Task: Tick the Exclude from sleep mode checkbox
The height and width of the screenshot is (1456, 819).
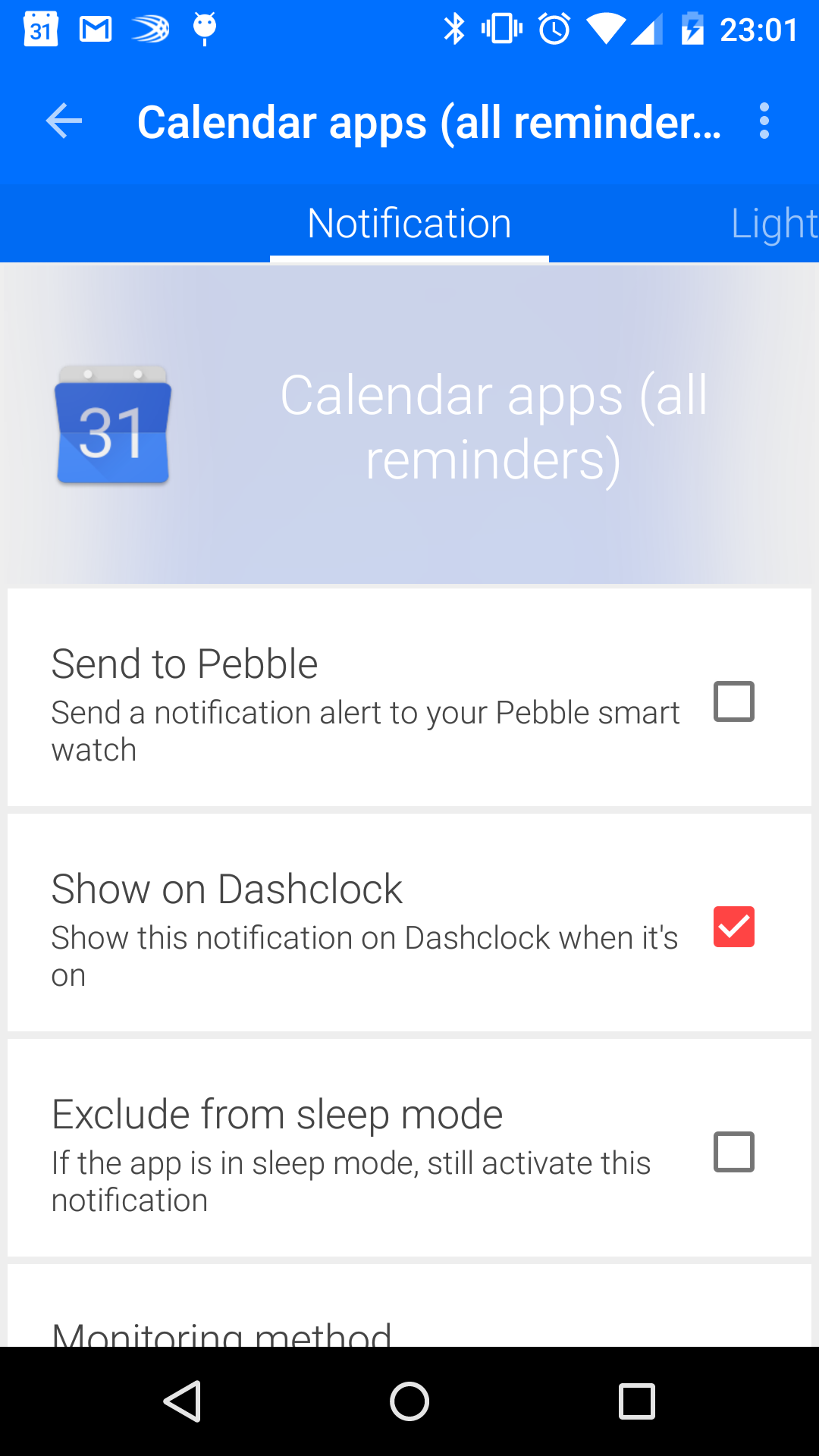Action: (x=733, y=1152)
